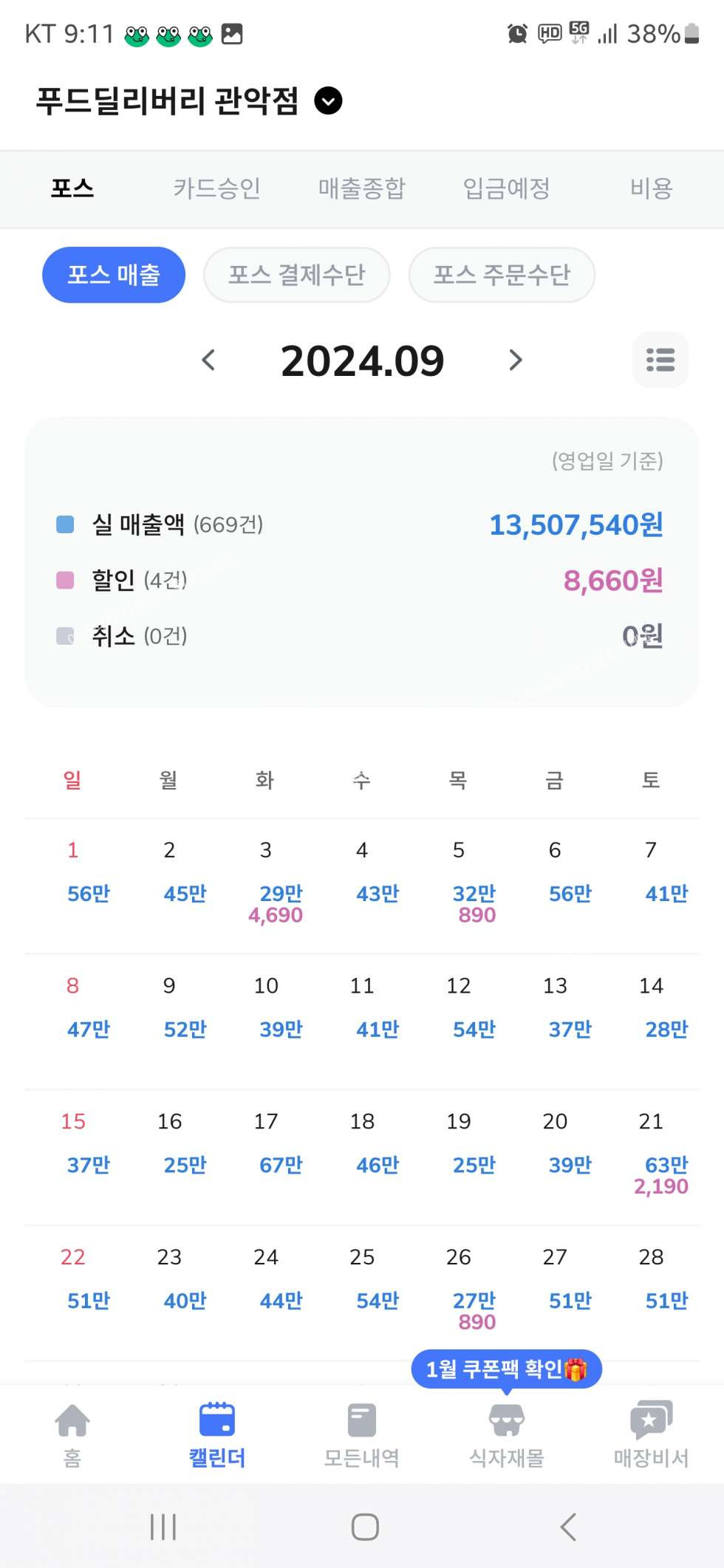Open the 홈 tab
724x1568 pixels.
point(72,1434)
